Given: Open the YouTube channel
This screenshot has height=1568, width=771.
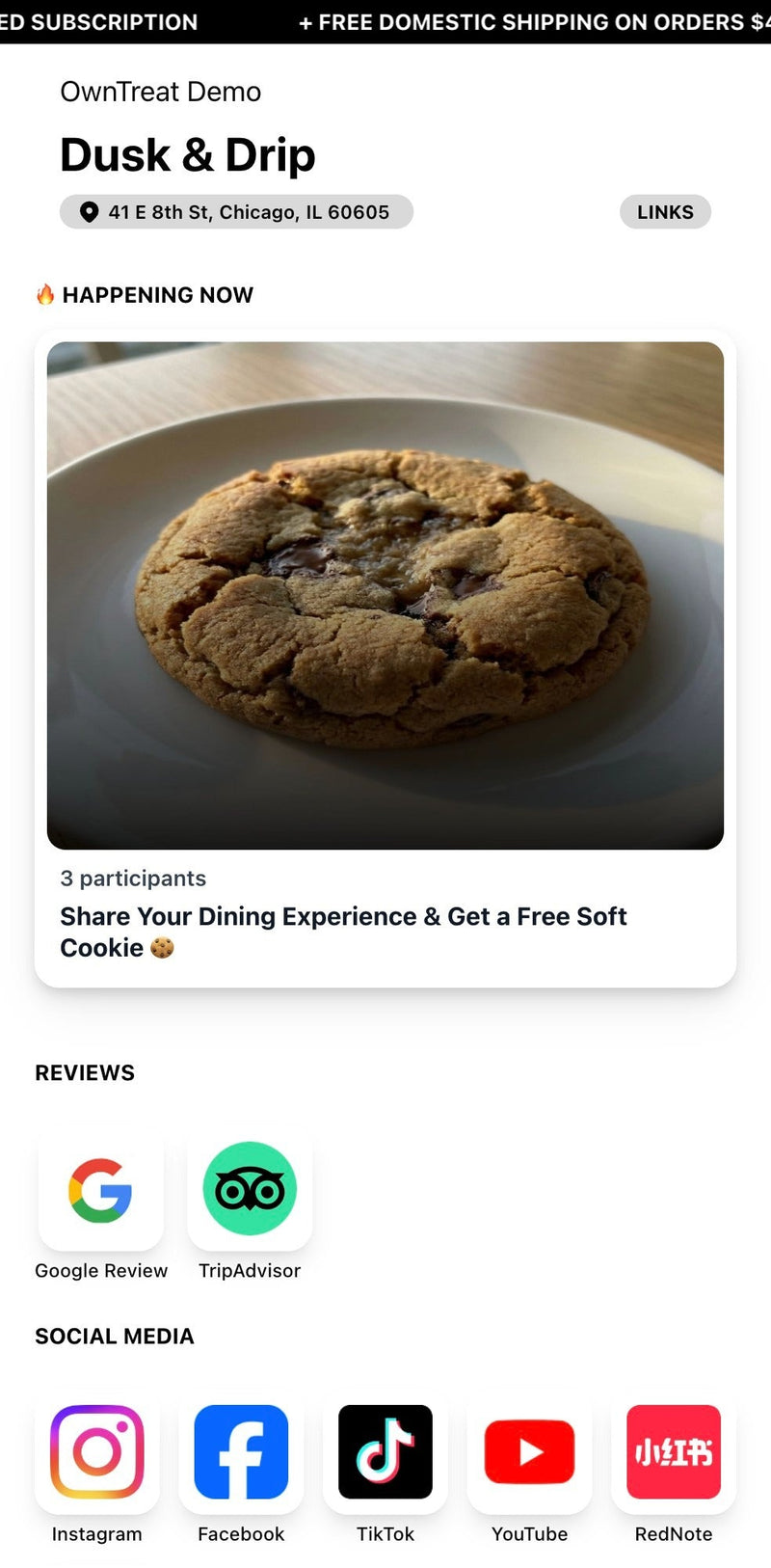Looking at the screenshot, I should tap(529, 1452).
